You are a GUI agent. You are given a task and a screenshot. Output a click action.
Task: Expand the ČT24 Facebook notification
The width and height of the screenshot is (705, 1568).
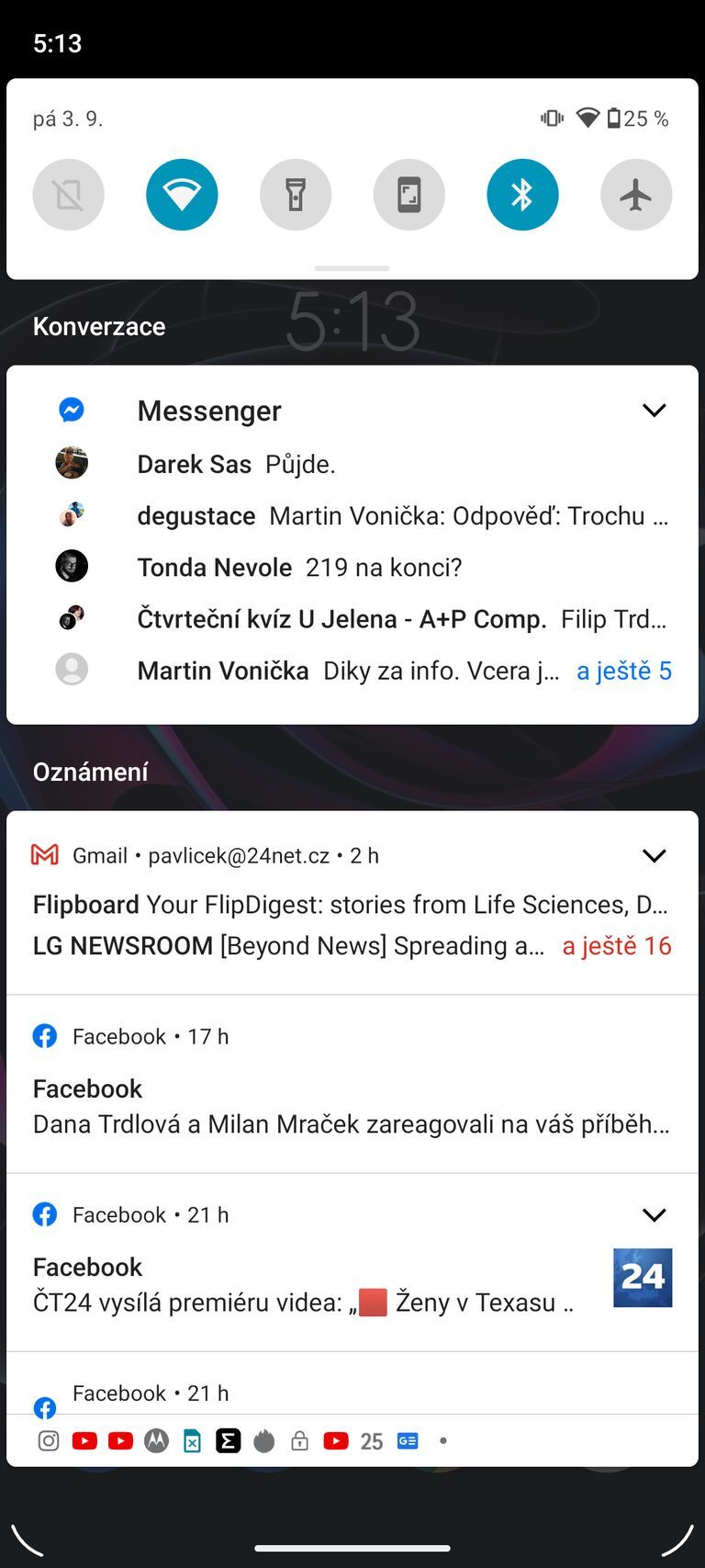(654, 1214)
